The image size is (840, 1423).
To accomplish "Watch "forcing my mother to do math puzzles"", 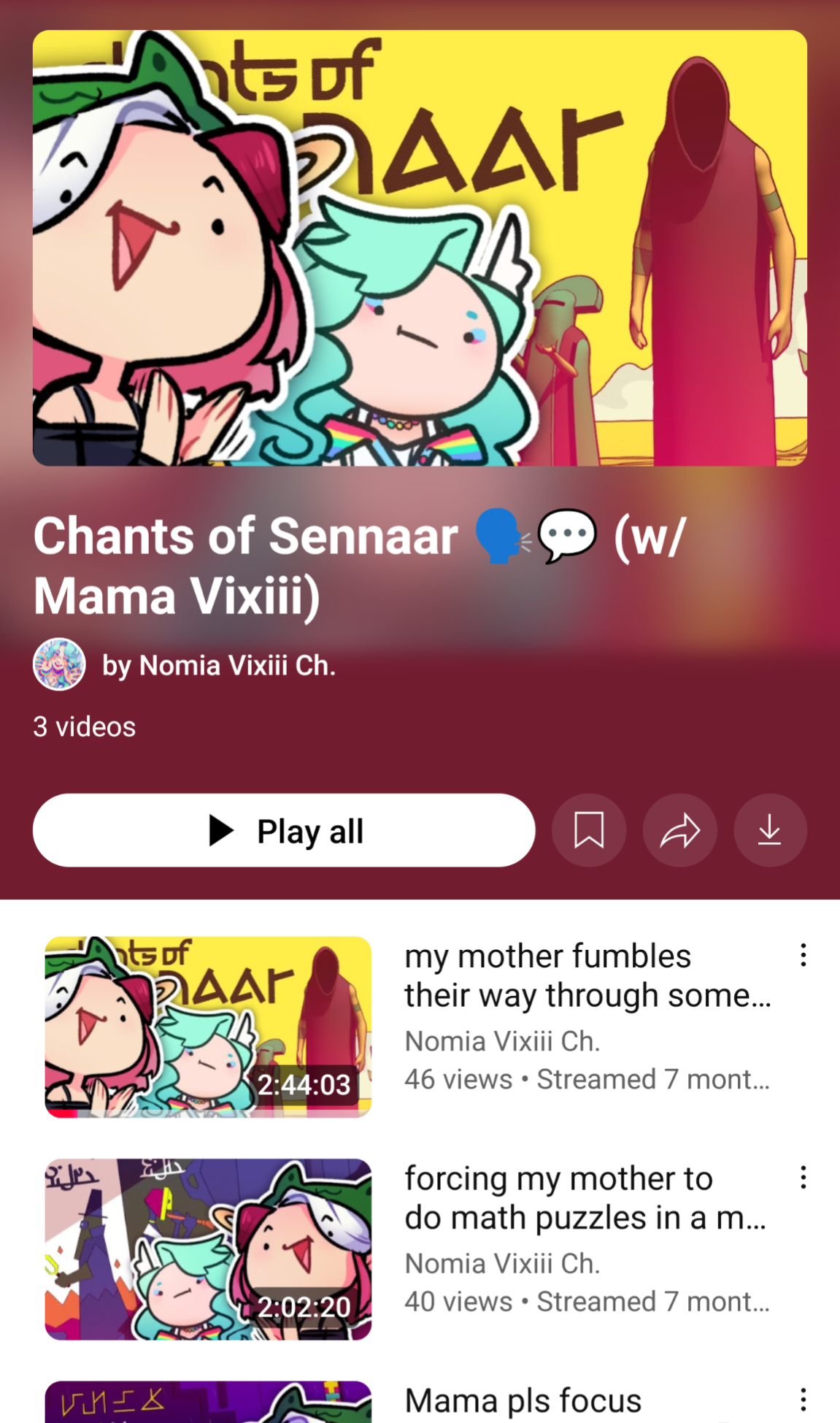I will point(208,1249).
